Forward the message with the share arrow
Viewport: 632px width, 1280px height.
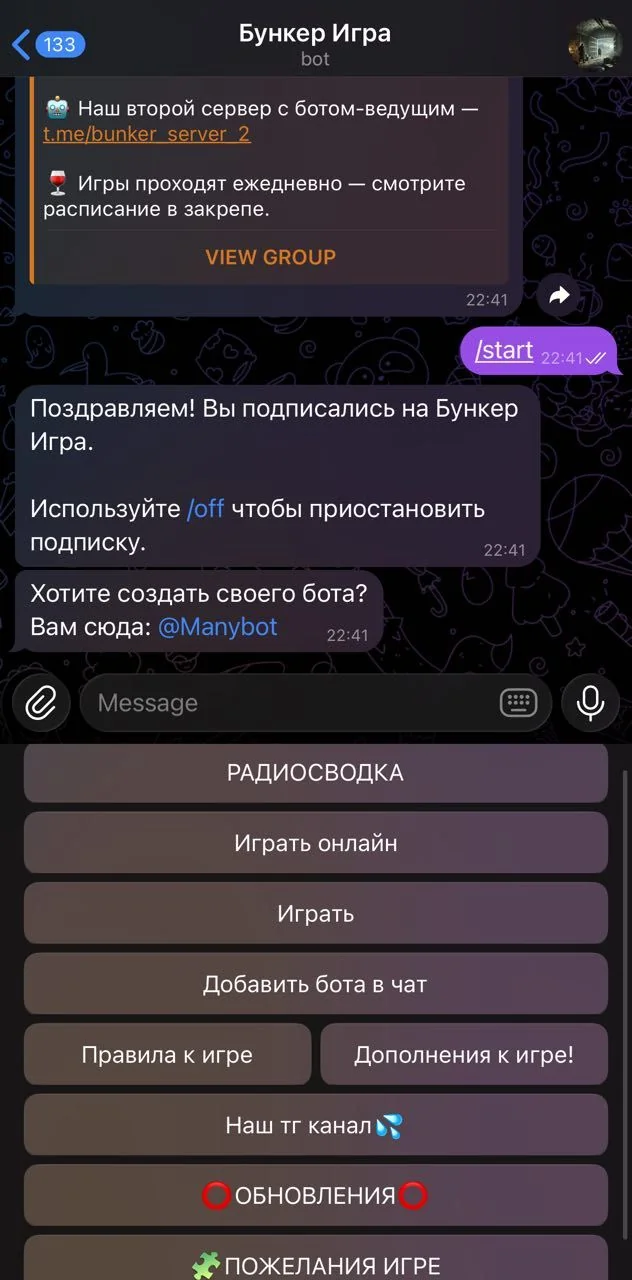point(560,295)
